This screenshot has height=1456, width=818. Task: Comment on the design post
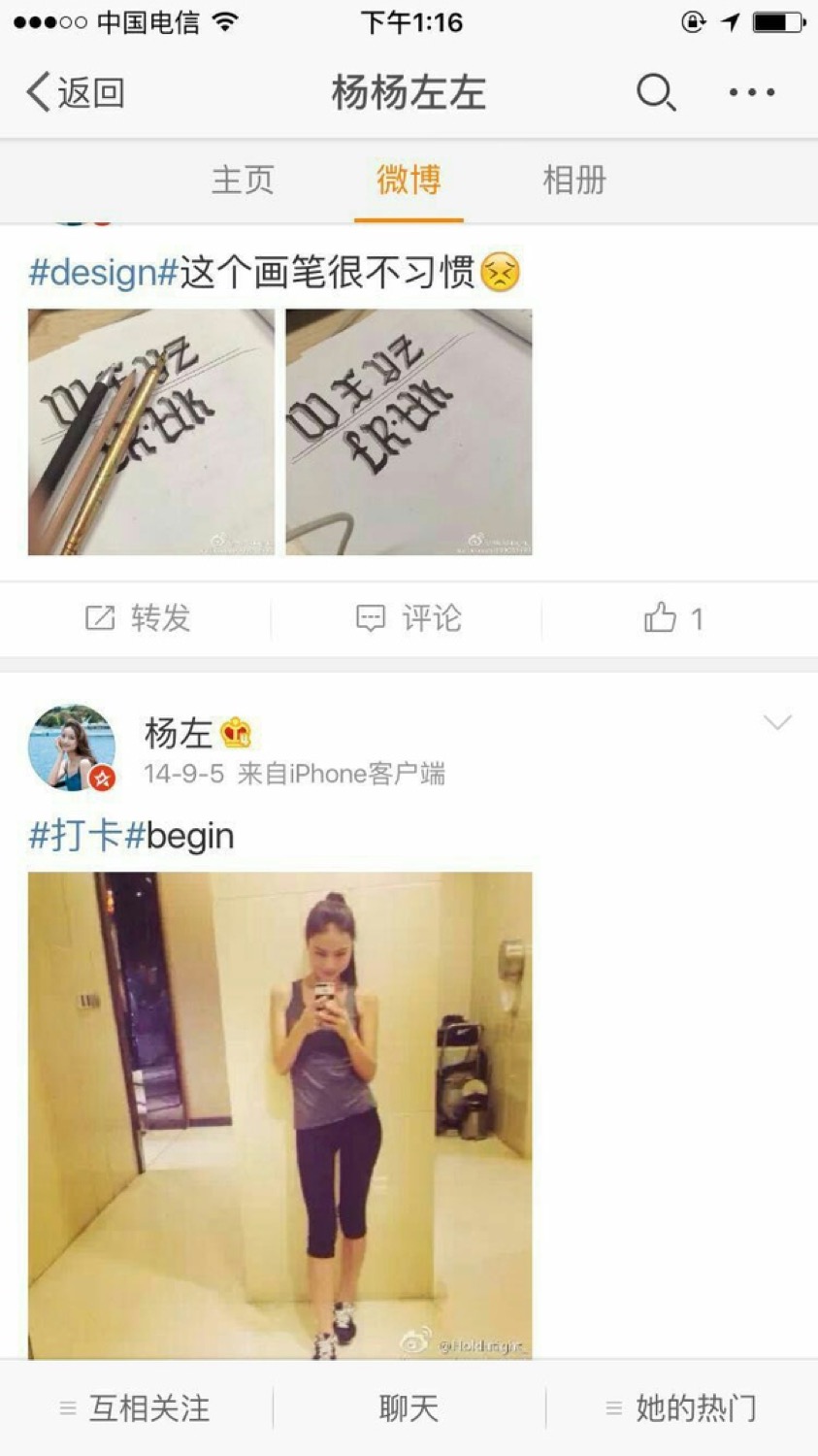point(409,618)
